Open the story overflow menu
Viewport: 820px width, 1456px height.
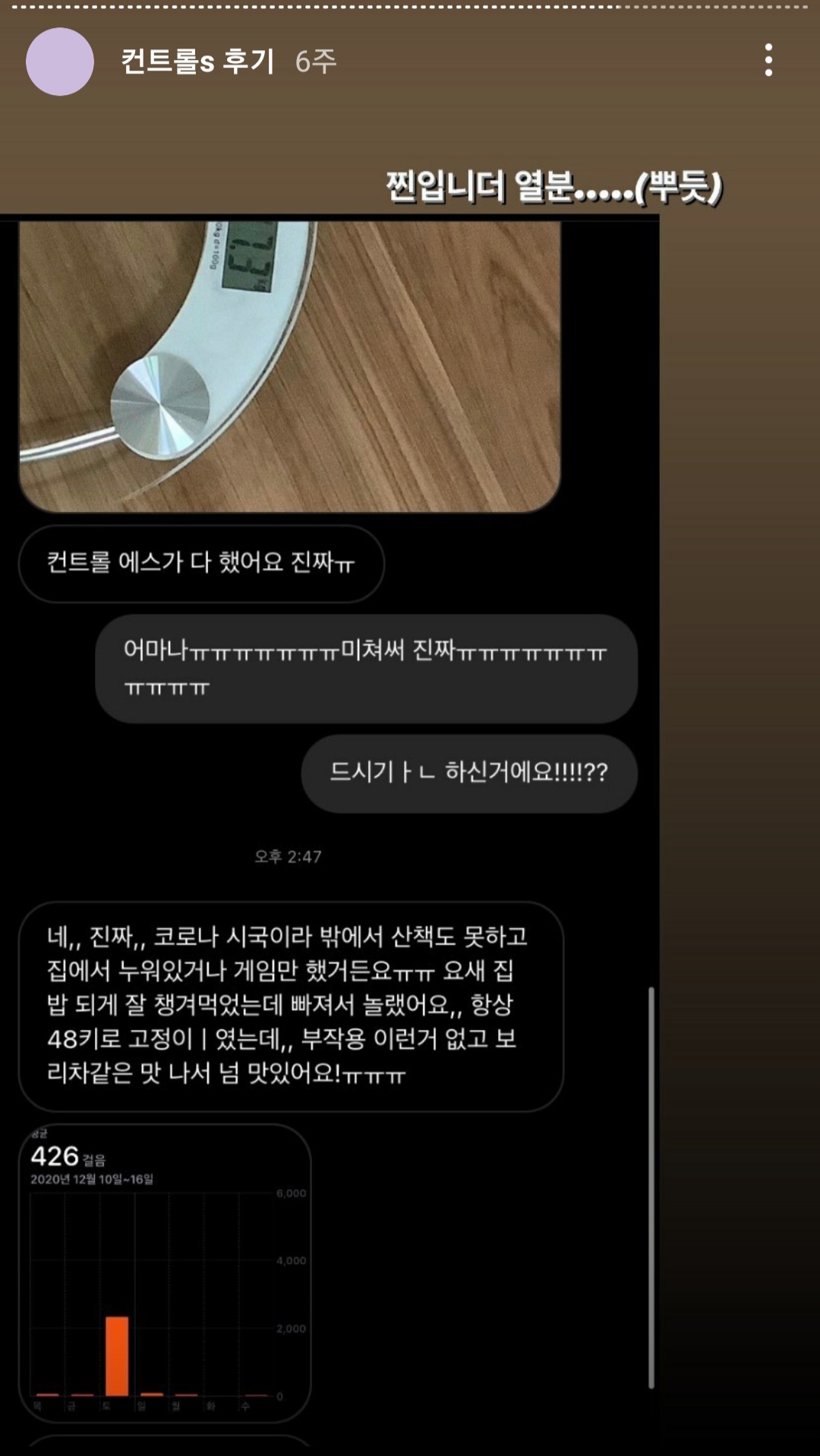coord(768,60)
